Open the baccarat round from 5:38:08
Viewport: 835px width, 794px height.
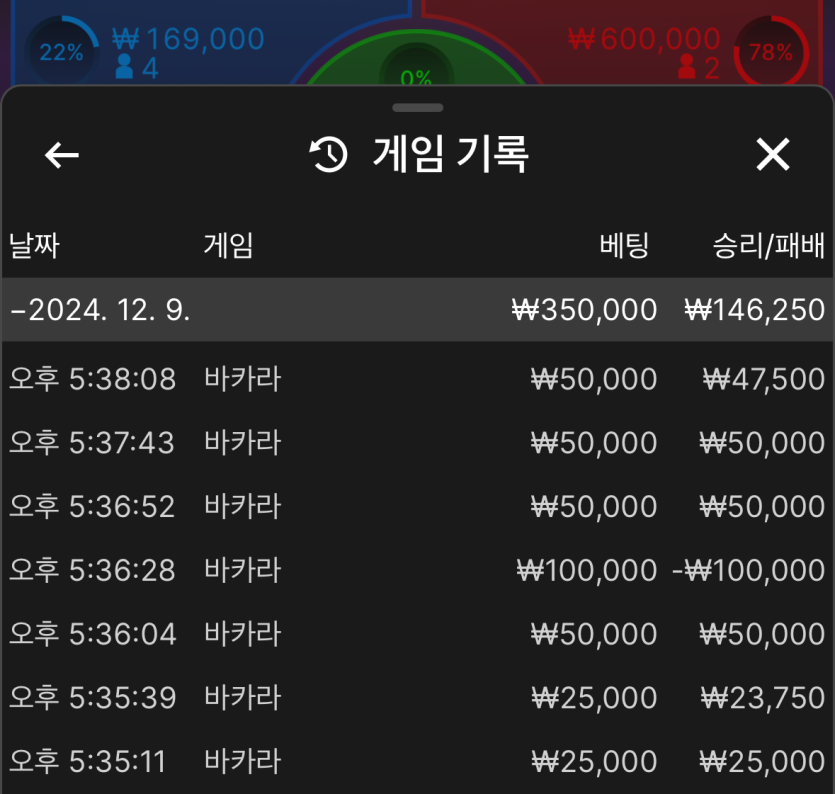(416, 379)
